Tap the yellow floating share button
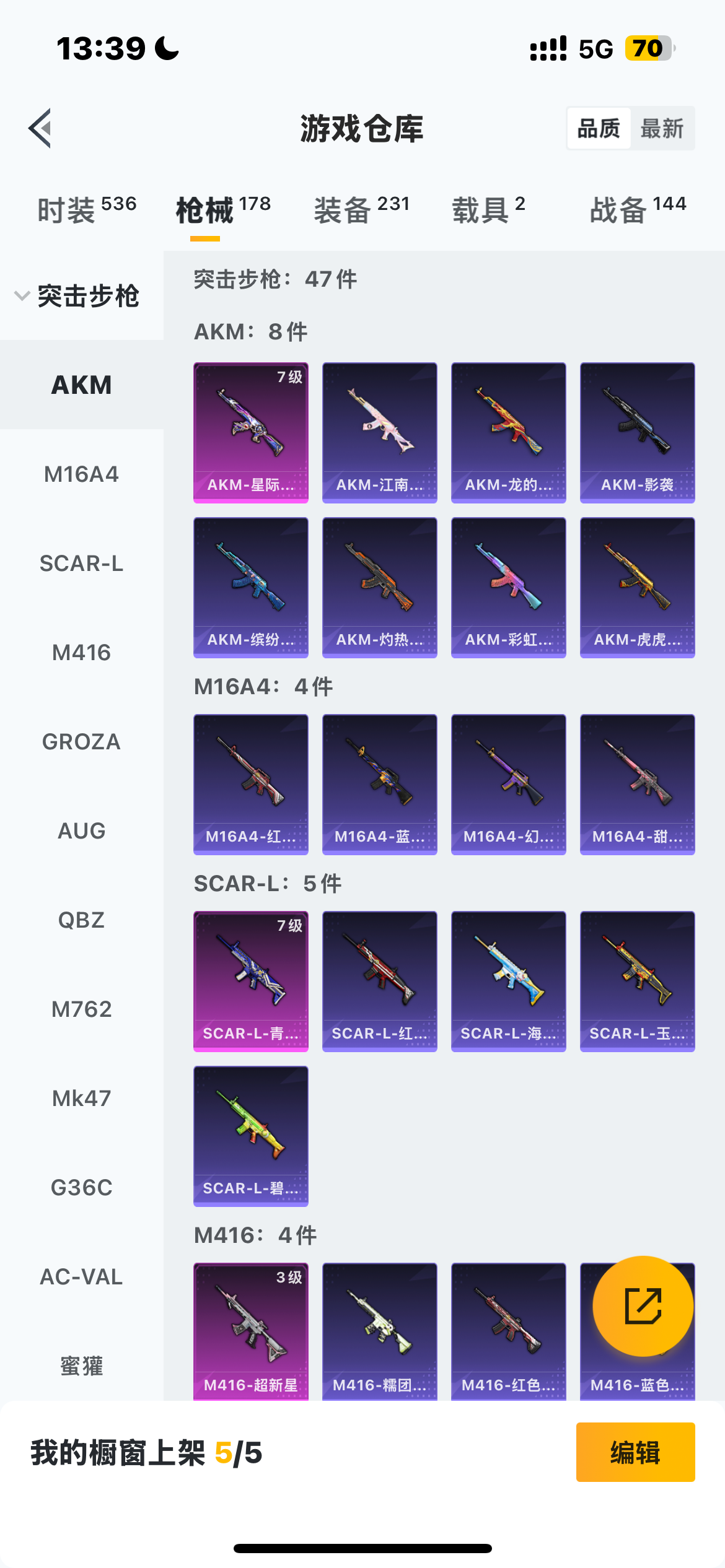The image size is (725, 1568). pos(643,1306)
